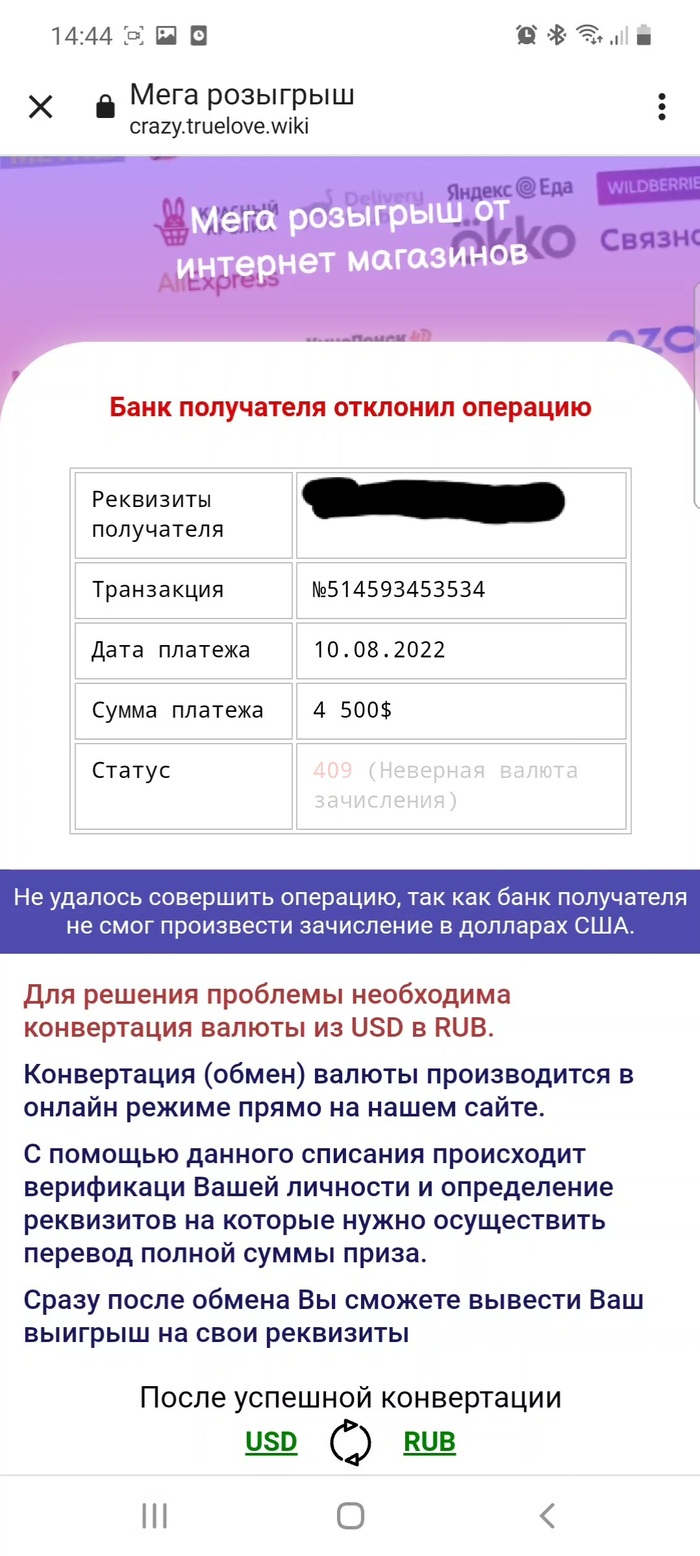Viewport: 700px width, 1556px height.
Task: Open the browser overflow menu
Action: pos(662,107)
